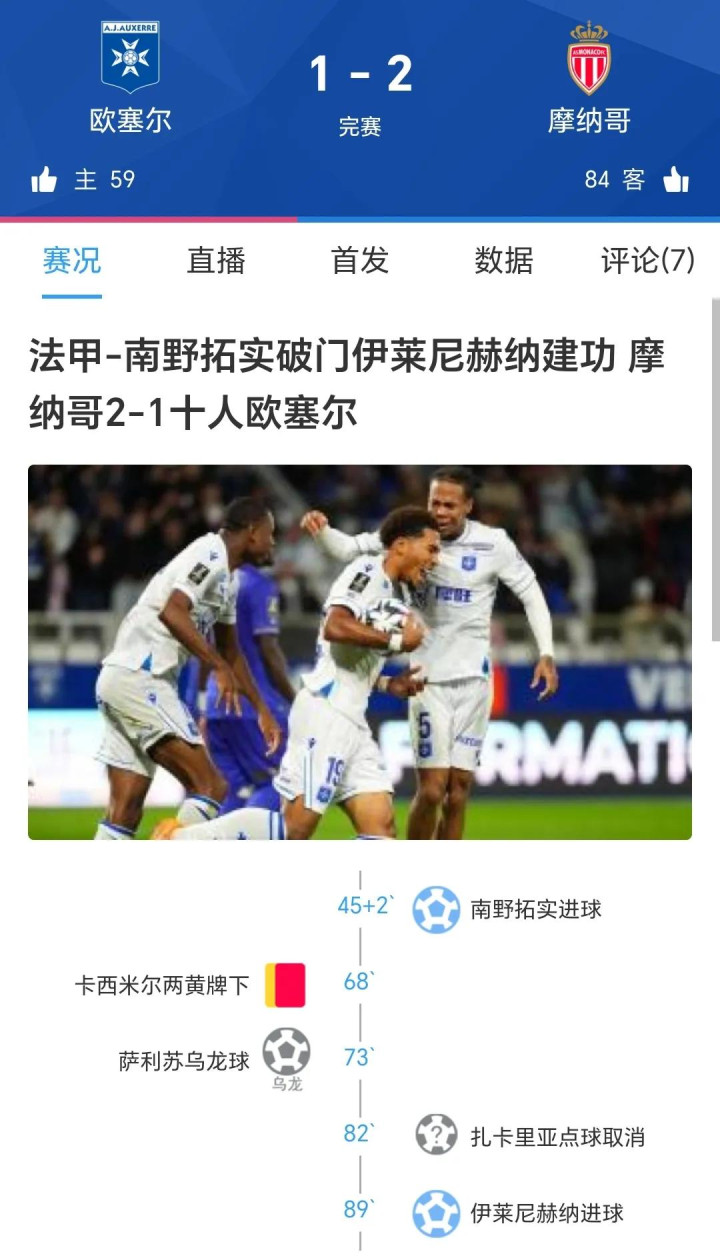Like the home team 欧塞尔

(x=44, y=180)
